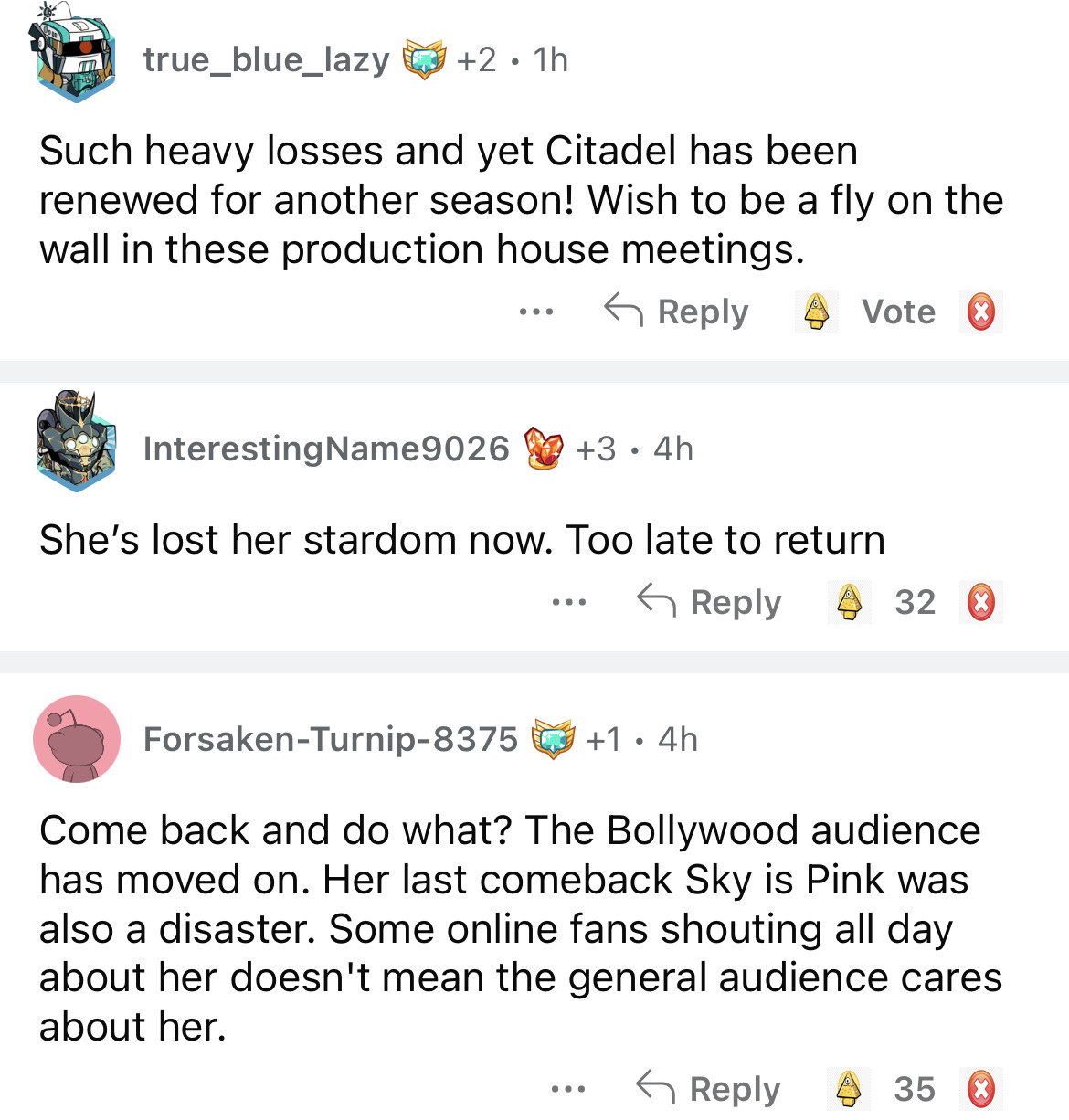Image resolution: width=1069 pixels, height=1120 pixels.
Task: Open more options on InterestingName9026's comment
Action: click(568, 603)
